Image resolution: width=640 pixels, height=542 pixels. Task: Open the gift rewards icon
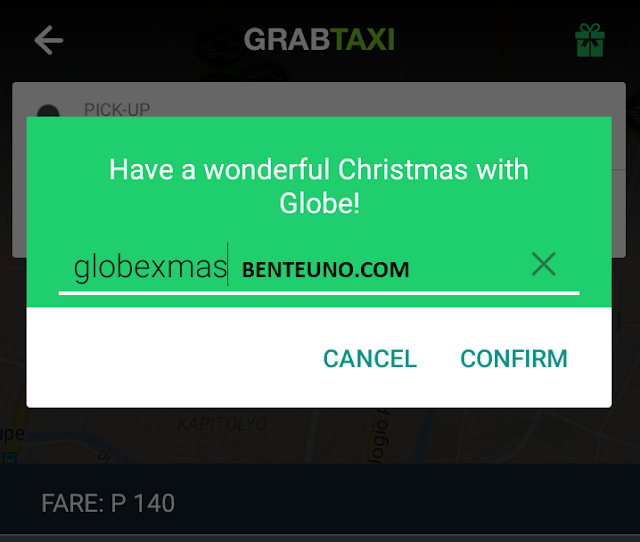click(590, 40)
